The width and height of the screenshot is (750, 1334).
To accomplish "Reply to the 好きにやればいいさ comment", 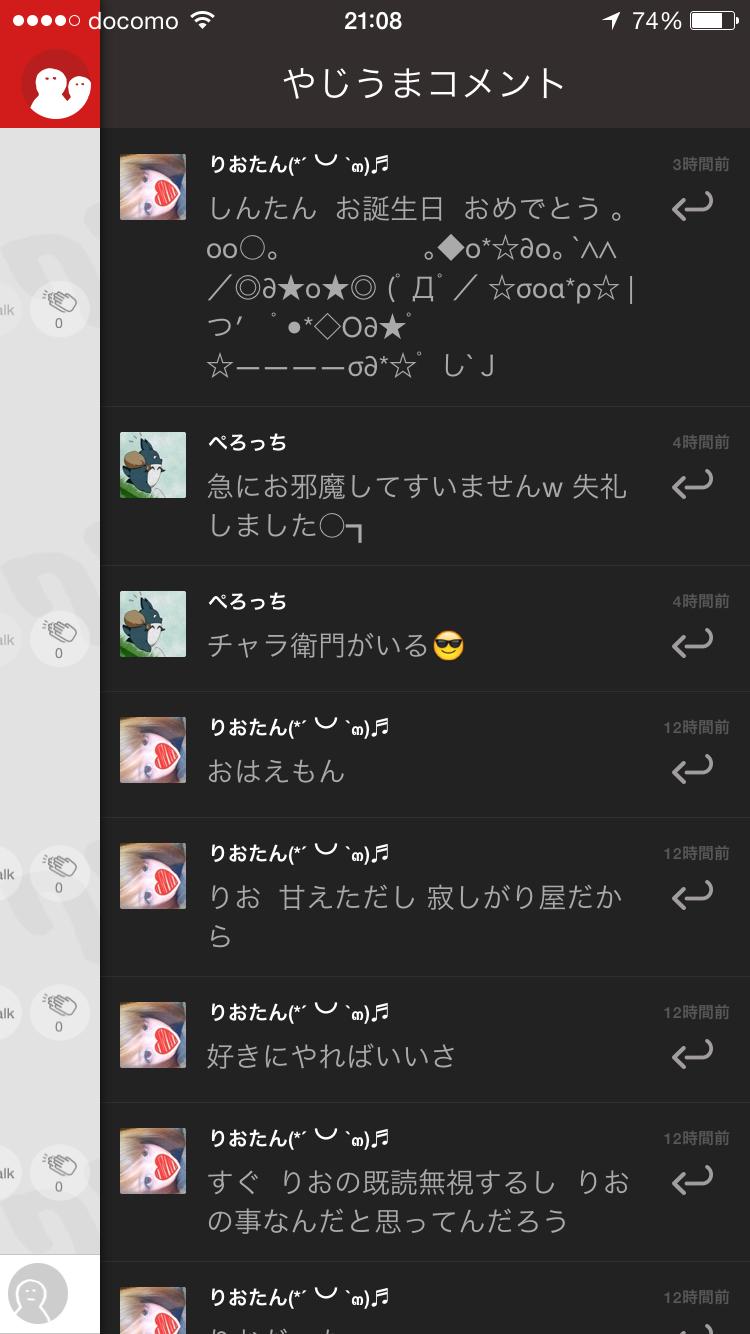I will point(692,1053).
